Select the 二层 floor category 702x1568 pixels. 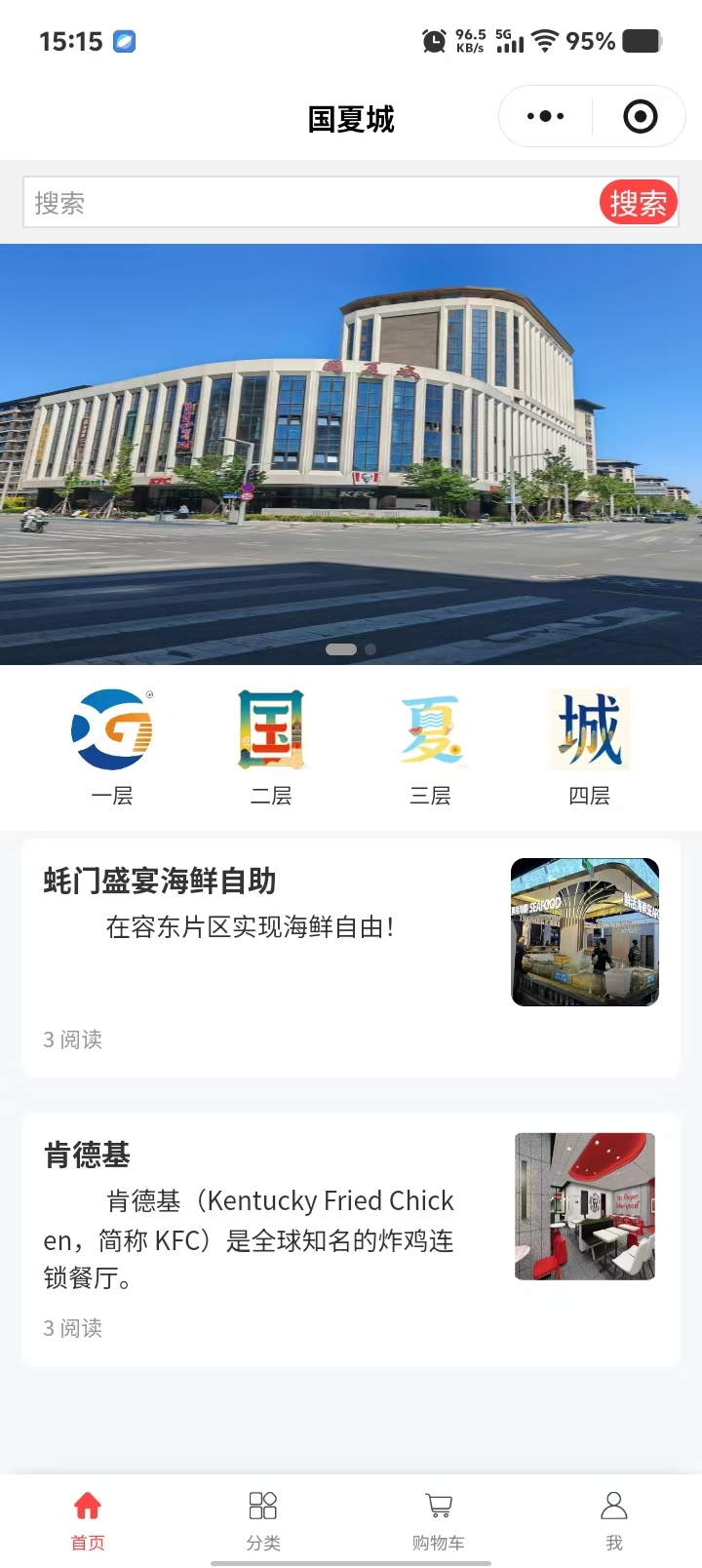(x=271, y=746)
